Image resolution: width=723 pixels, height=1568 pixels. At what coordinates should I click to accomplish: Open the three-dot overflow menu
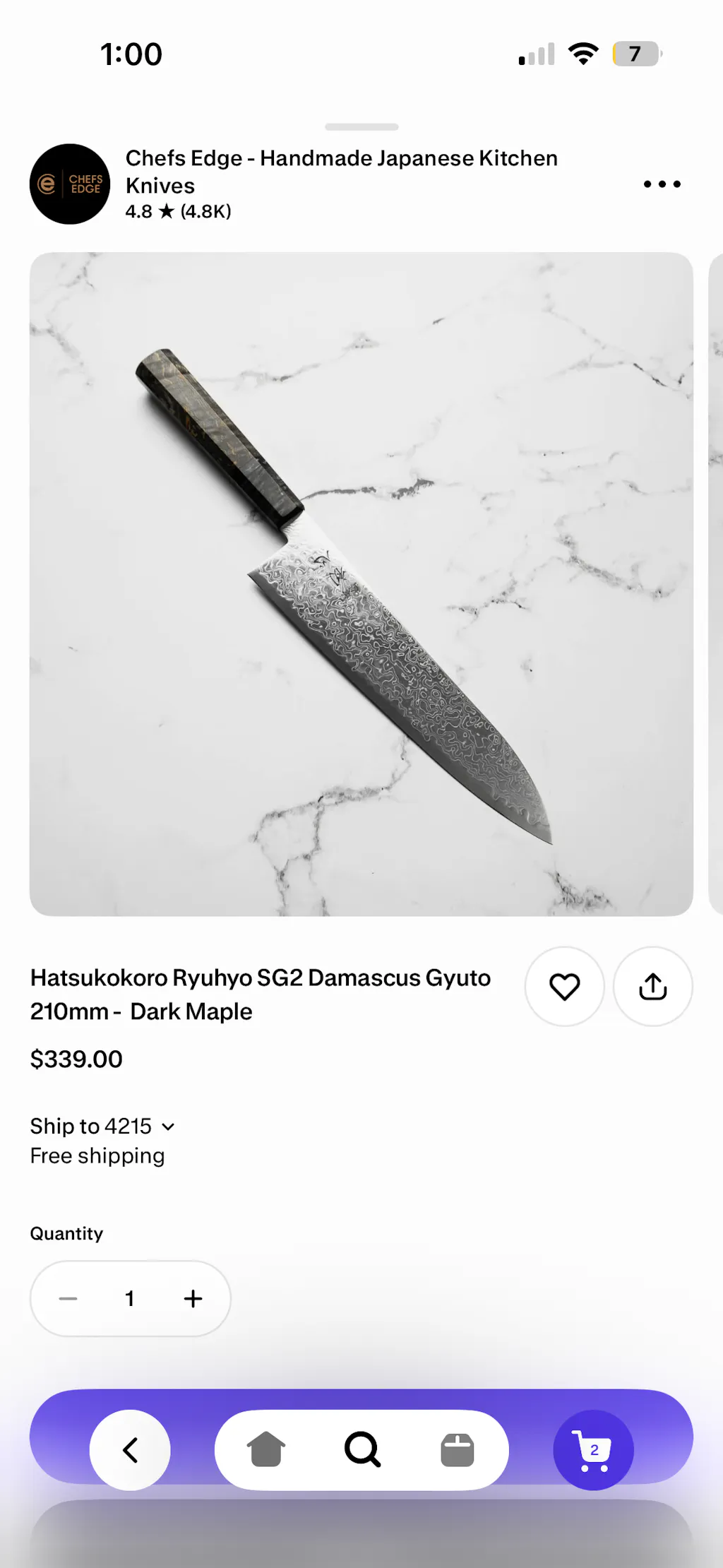click(662, 184)
